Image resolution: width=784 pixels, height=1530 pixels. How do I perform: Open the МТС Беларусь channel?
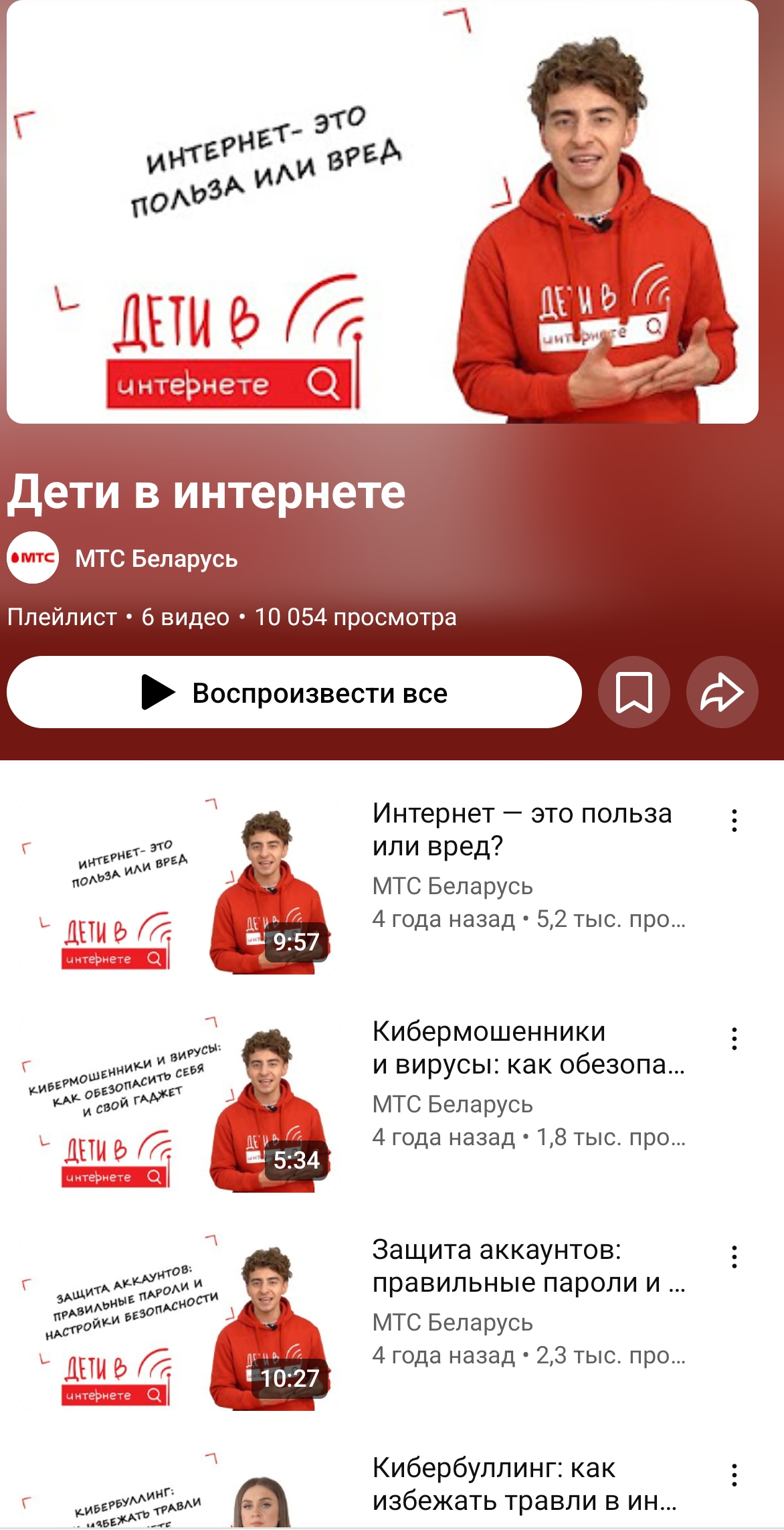[x=155, y=558]
